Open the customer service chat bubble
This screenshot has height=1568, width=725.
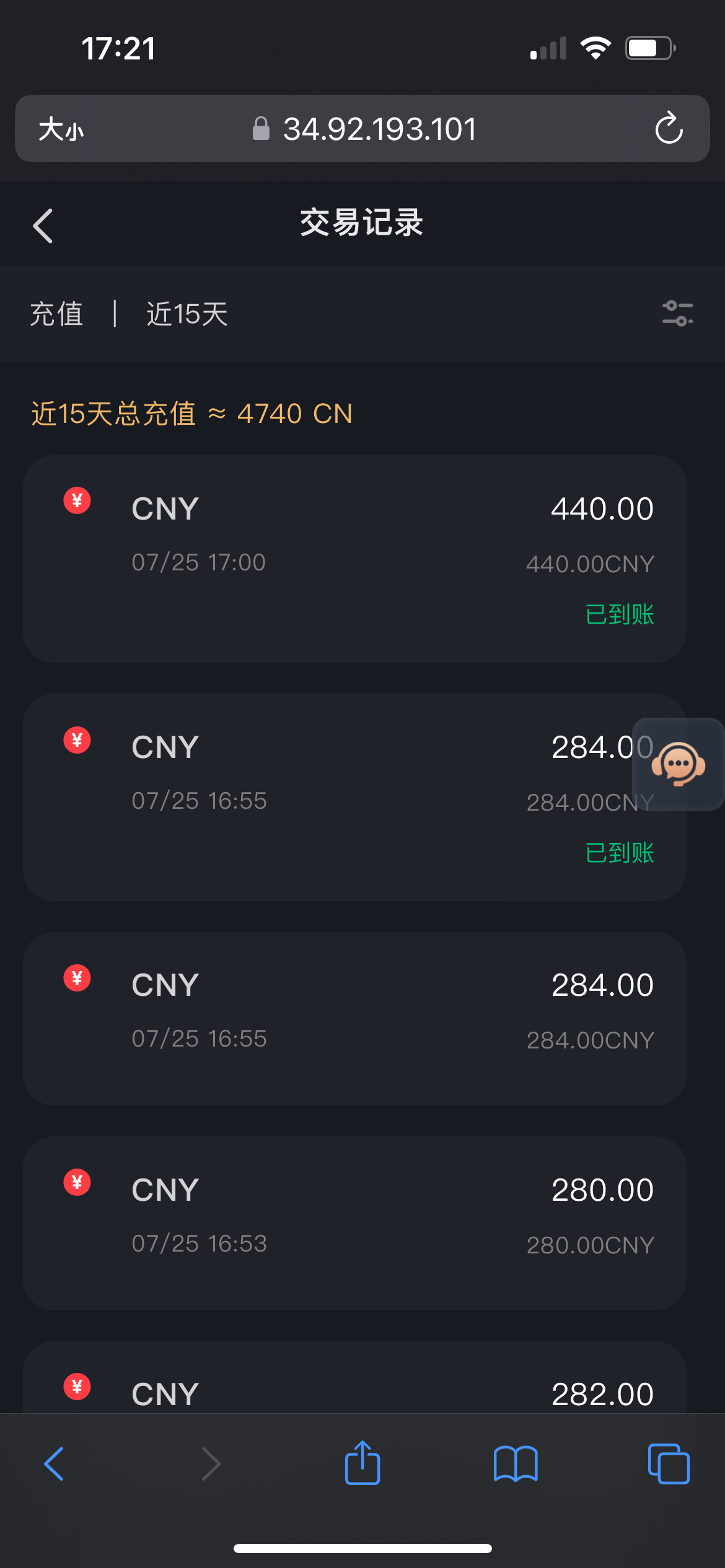coord(678,764)
